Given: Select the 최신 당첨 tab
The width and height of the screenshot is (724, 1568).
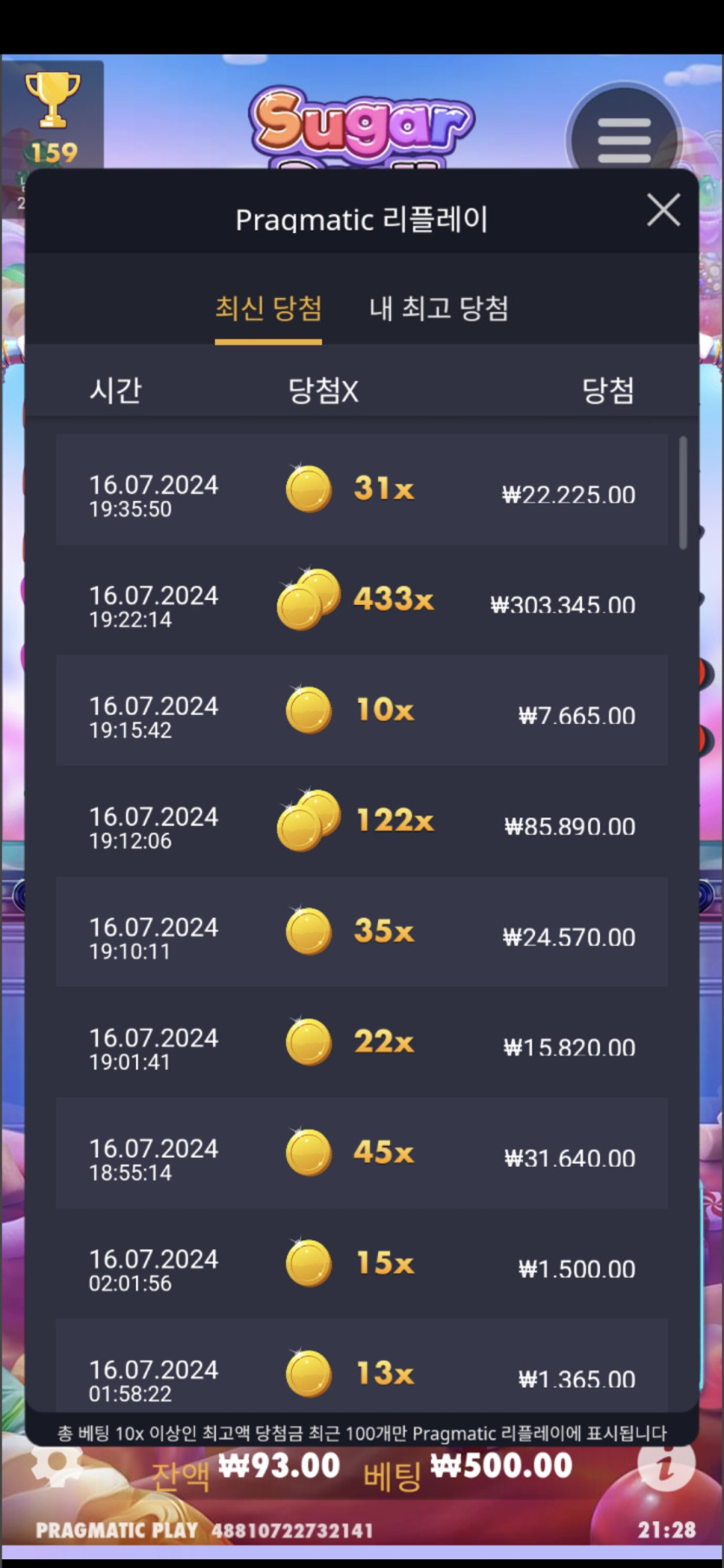Looking at the screenshot, I should pyautogui.click(x=268, y=309).
